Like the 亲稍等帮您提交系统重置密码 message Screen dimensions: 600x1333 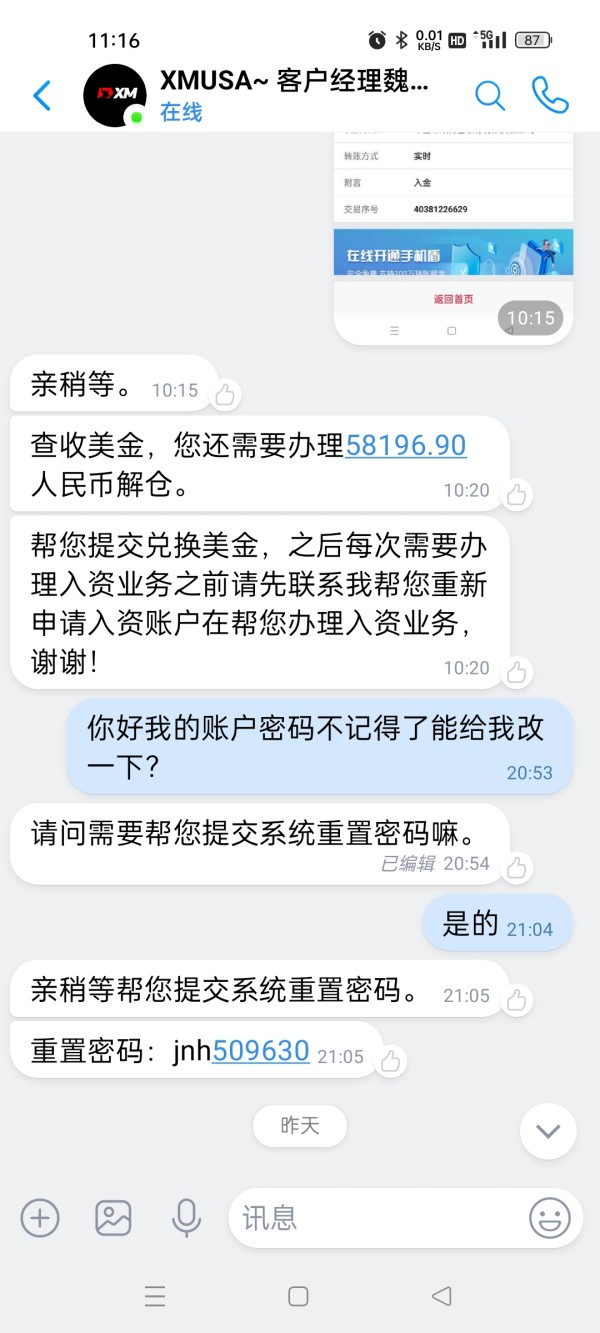tap(516, 999)
